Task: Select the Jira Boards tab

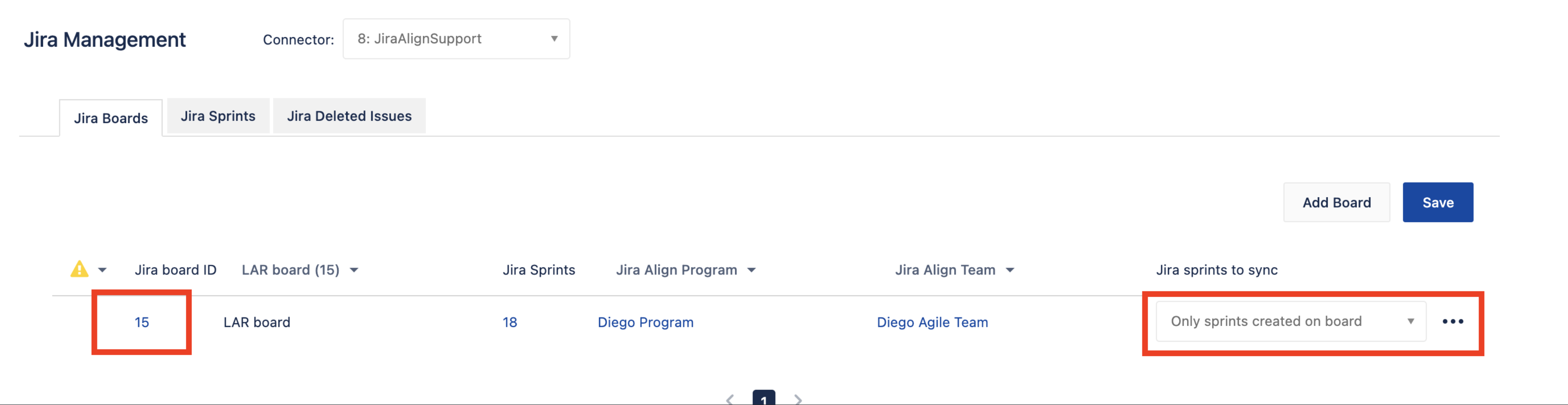Action: [111, 118]
